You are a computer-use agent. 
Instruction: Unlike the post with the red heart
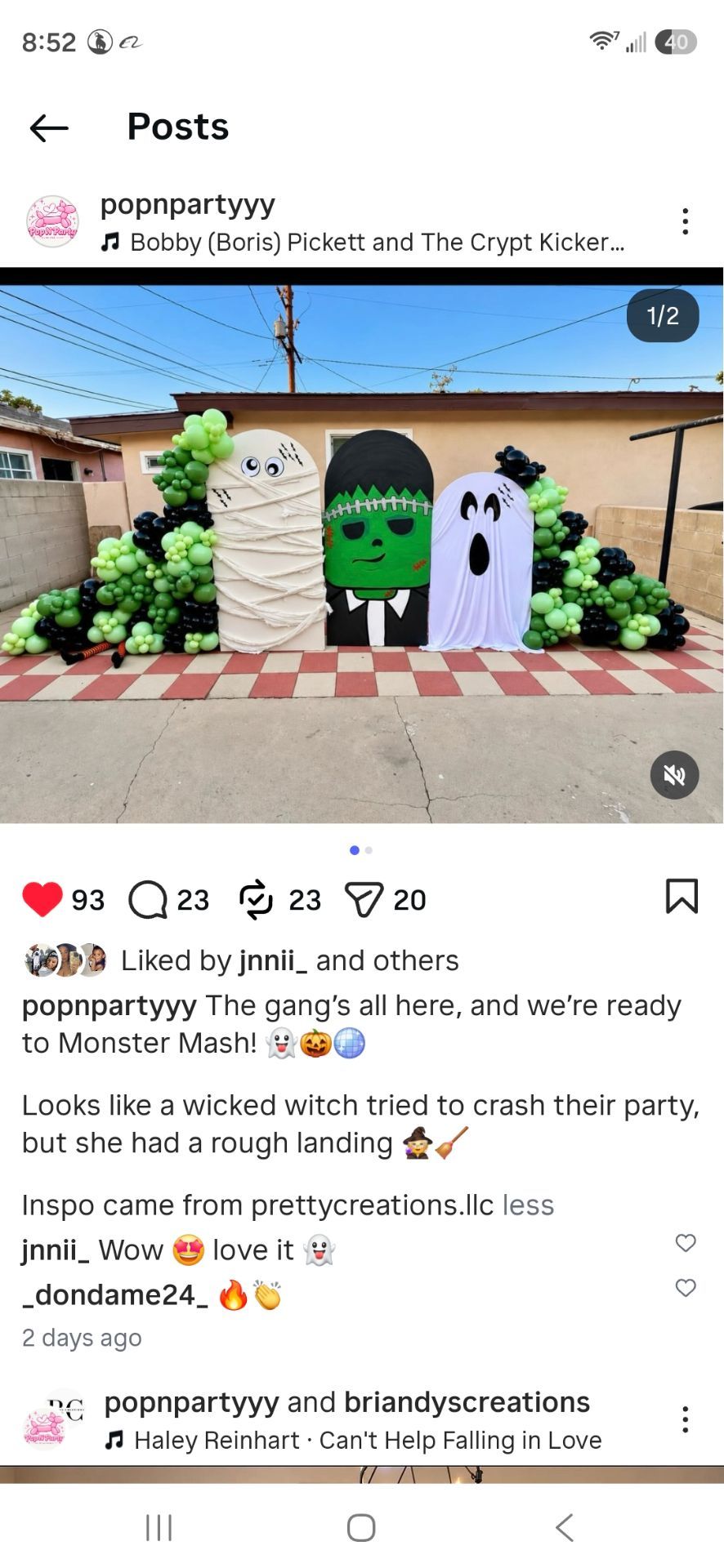point(42,899)
